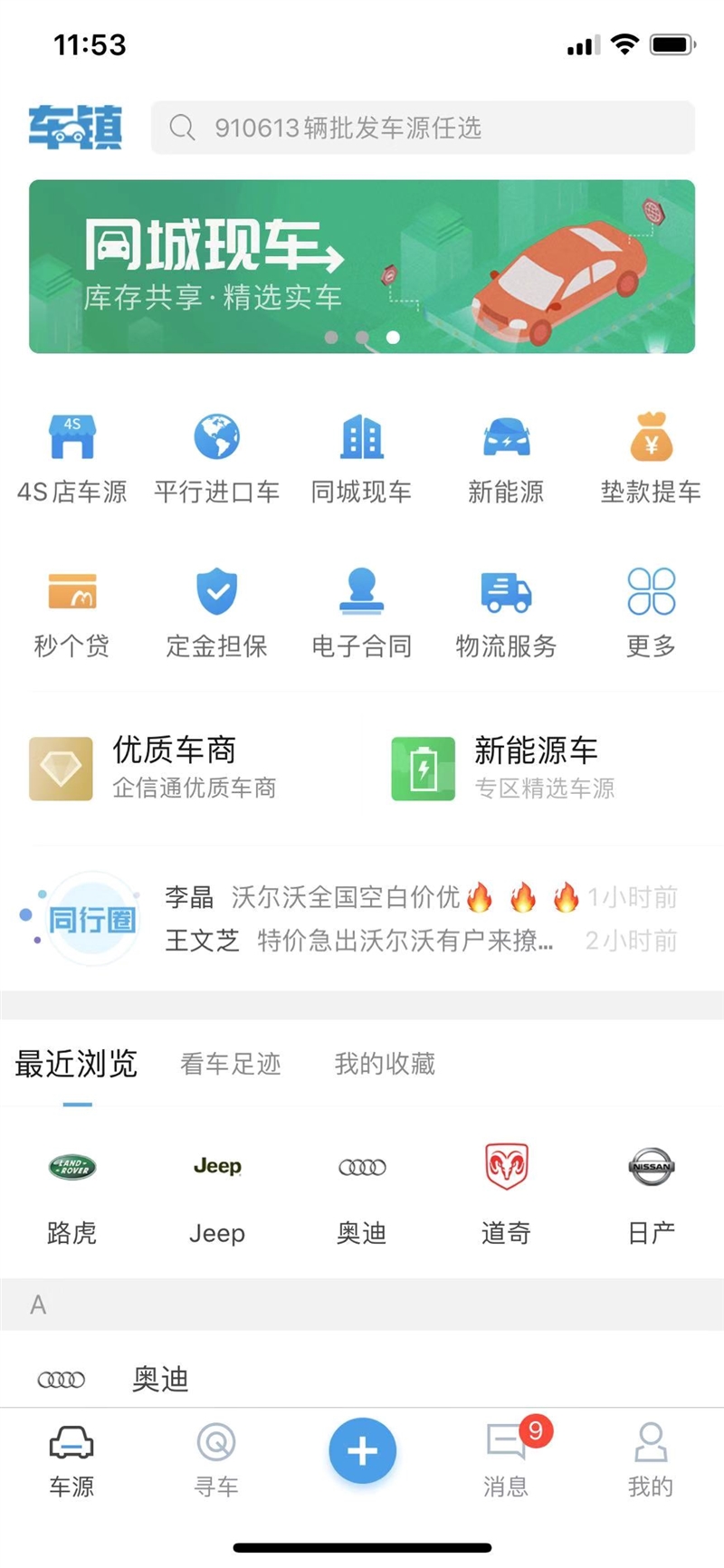Switch to the 看车足迹 tab
The width and height of the screenshot is (724, 1568).
point(231,1064)
